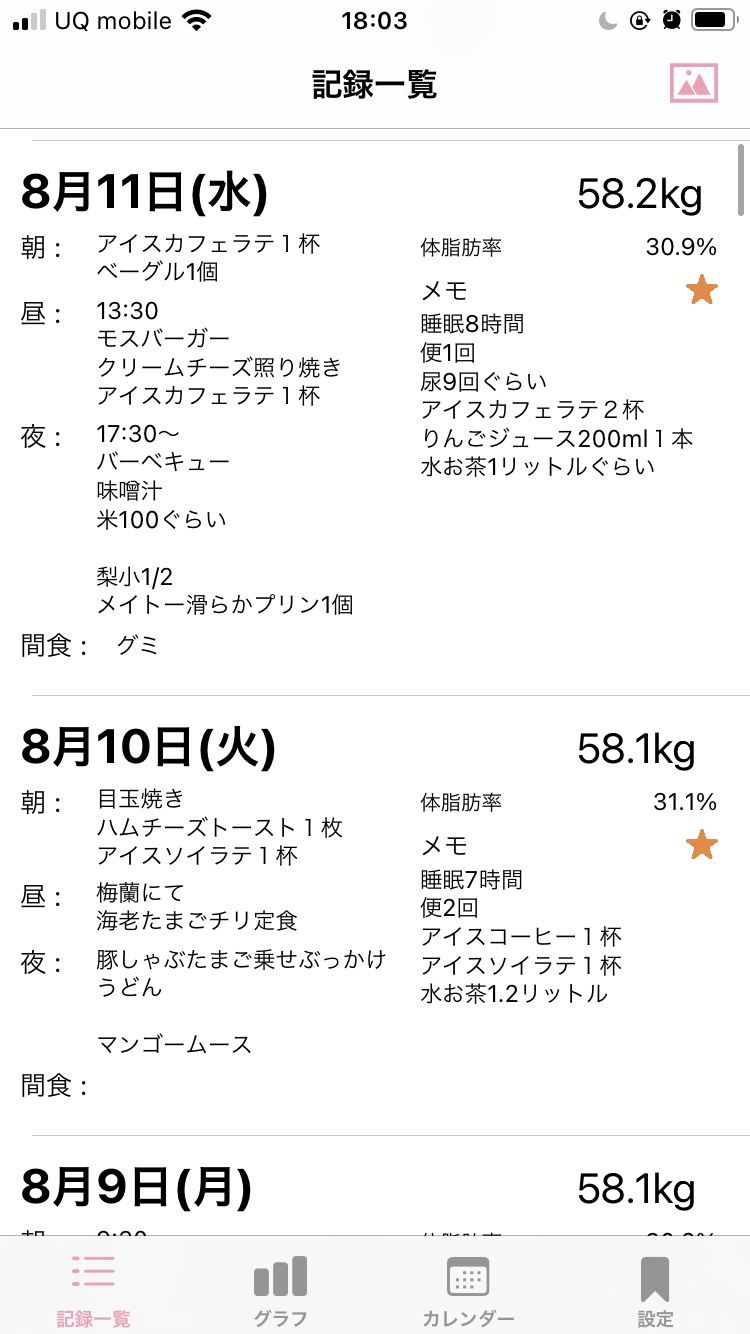This screenshot has height=1334, width=750.
Task: Switch to the カレンダー tab
Action: coord(468,1291)
